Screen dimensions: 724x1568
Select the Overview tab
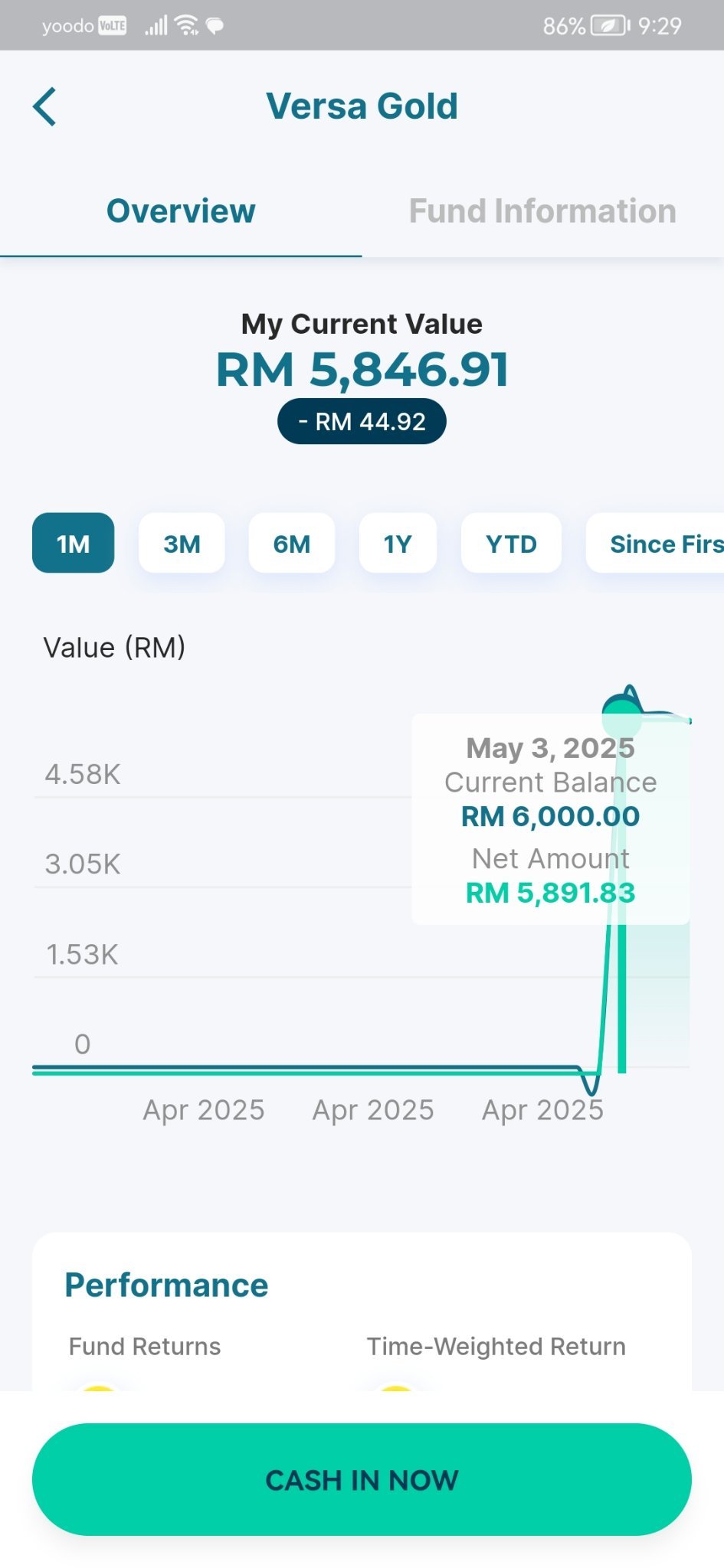pos(181,211)
